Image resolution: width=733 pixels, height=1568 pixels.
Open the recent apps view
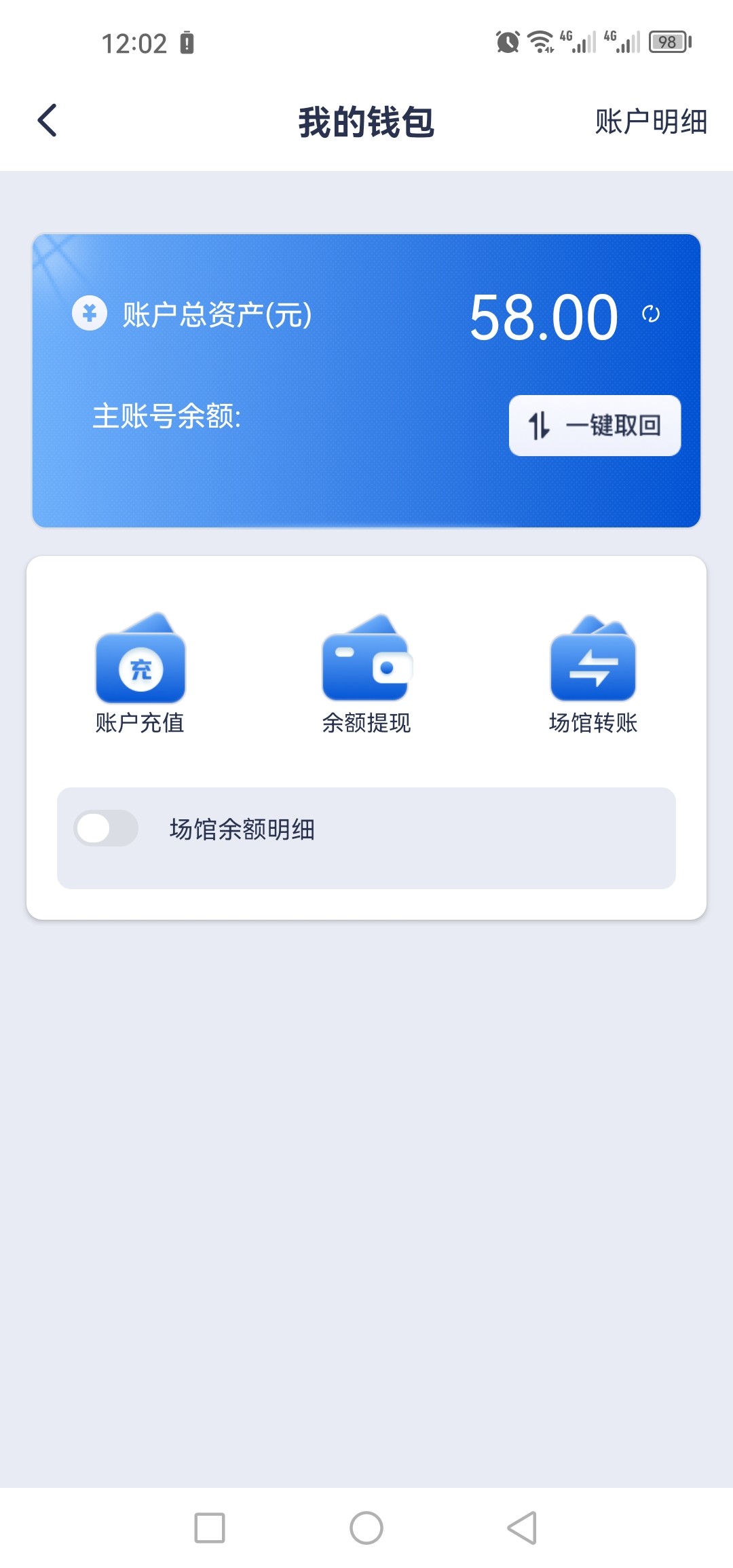210,1528
